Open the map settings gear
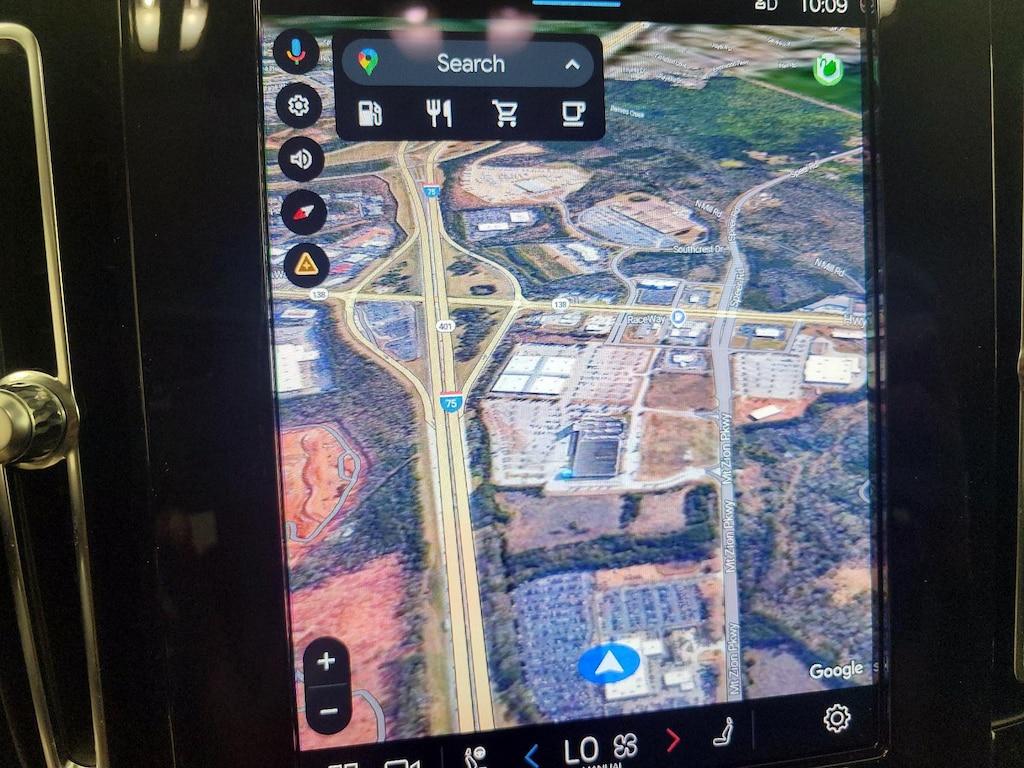1024x768 pixels. click(x=298, y=105)
